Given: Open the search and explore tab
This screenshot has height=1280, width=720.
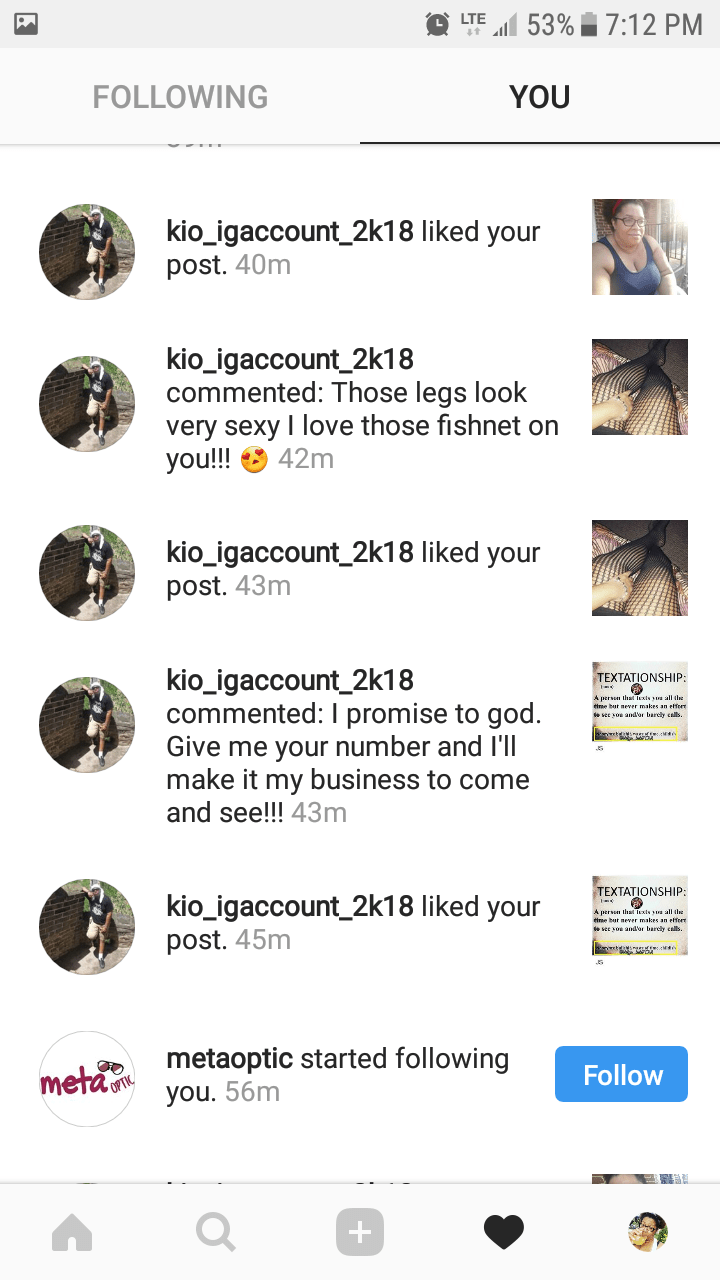Looking at the screenshot, I should [216, 1233].
